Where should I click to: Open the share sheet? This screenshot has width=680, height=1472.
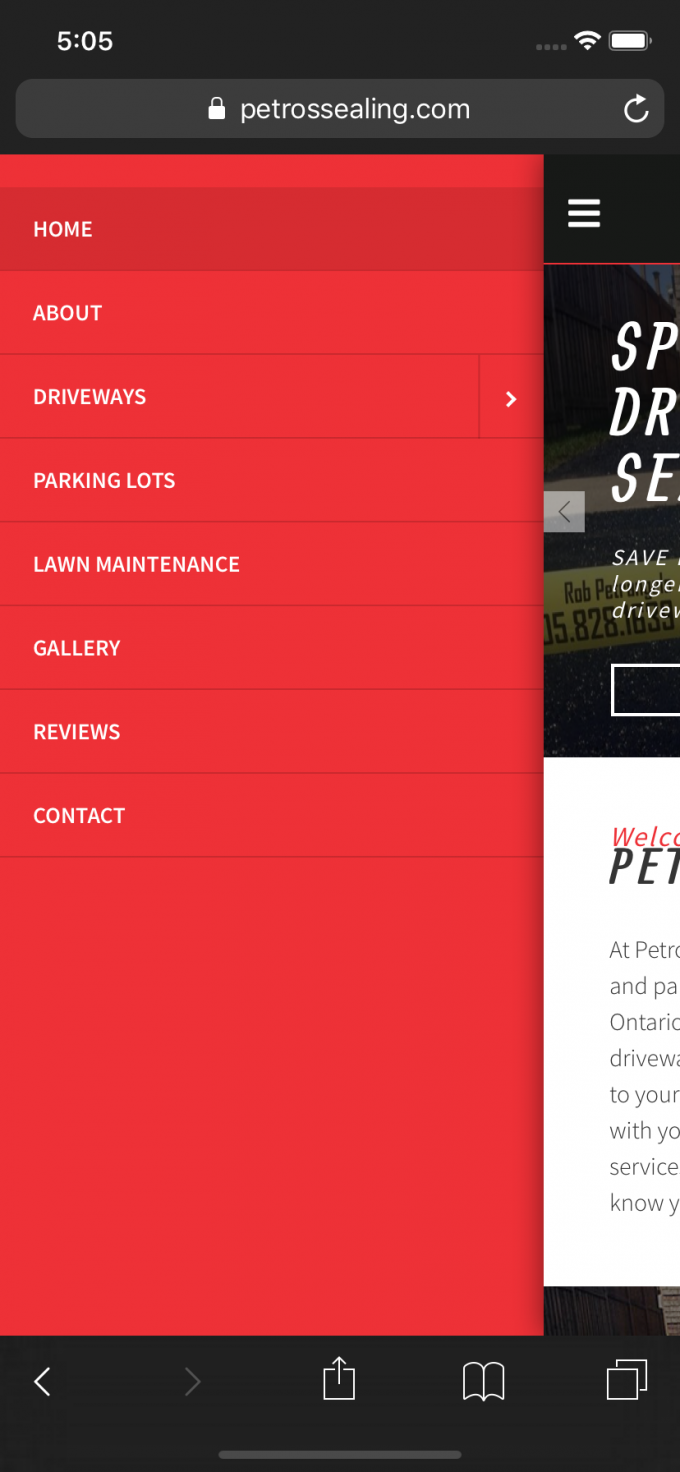(339, 1380)
